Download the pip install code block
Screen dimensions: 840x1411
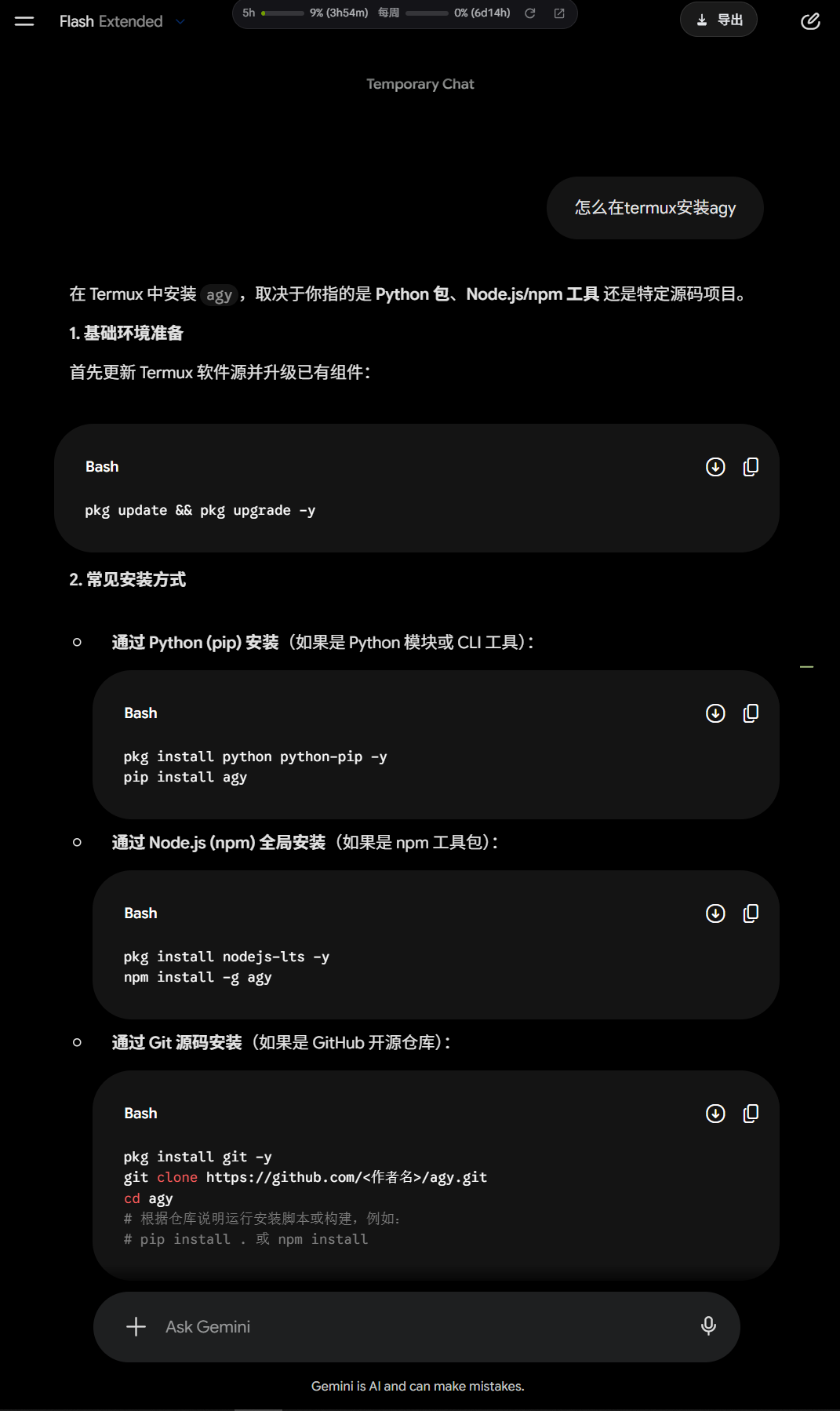click(715, 713)
